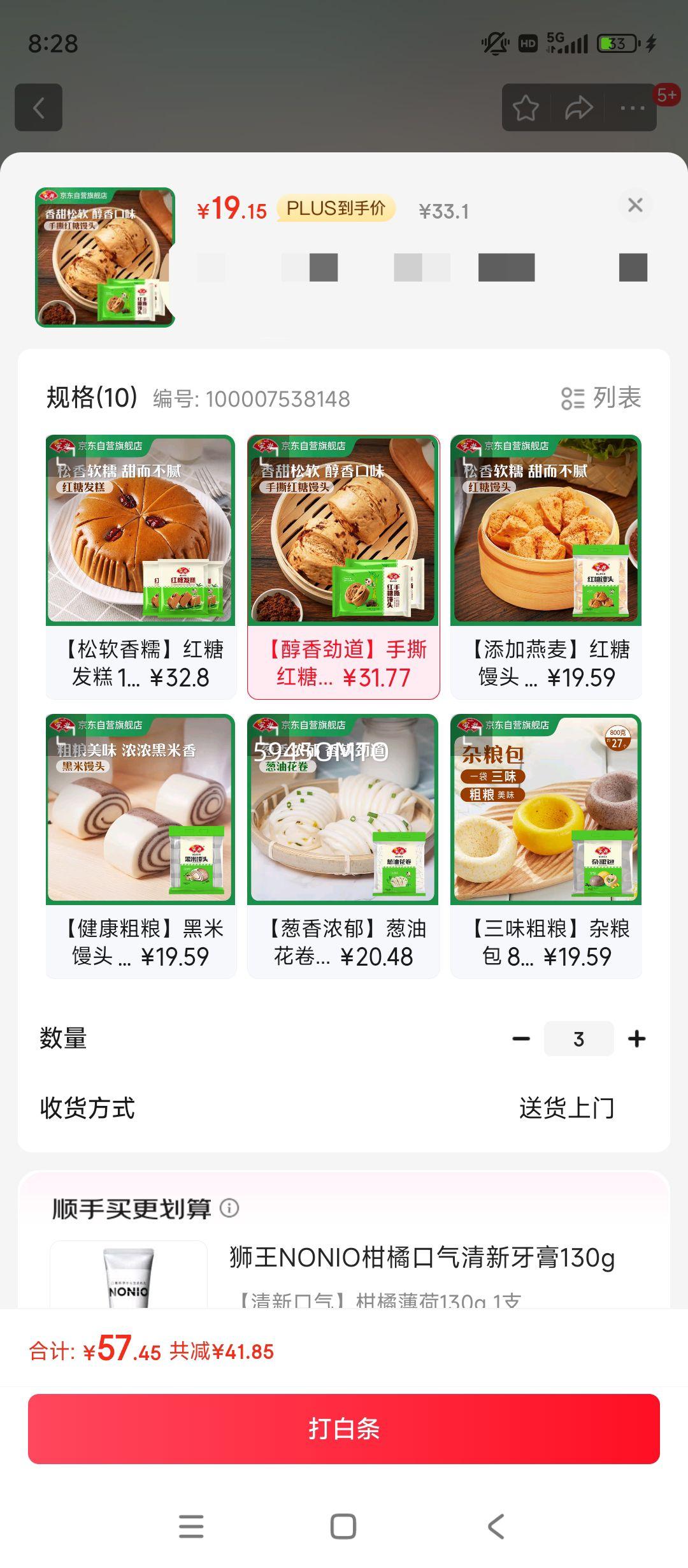The width and height of the screenshot is (688, 1568).
Task: Go back using the top-left back arrow
Action: click(x=38, y=106)
